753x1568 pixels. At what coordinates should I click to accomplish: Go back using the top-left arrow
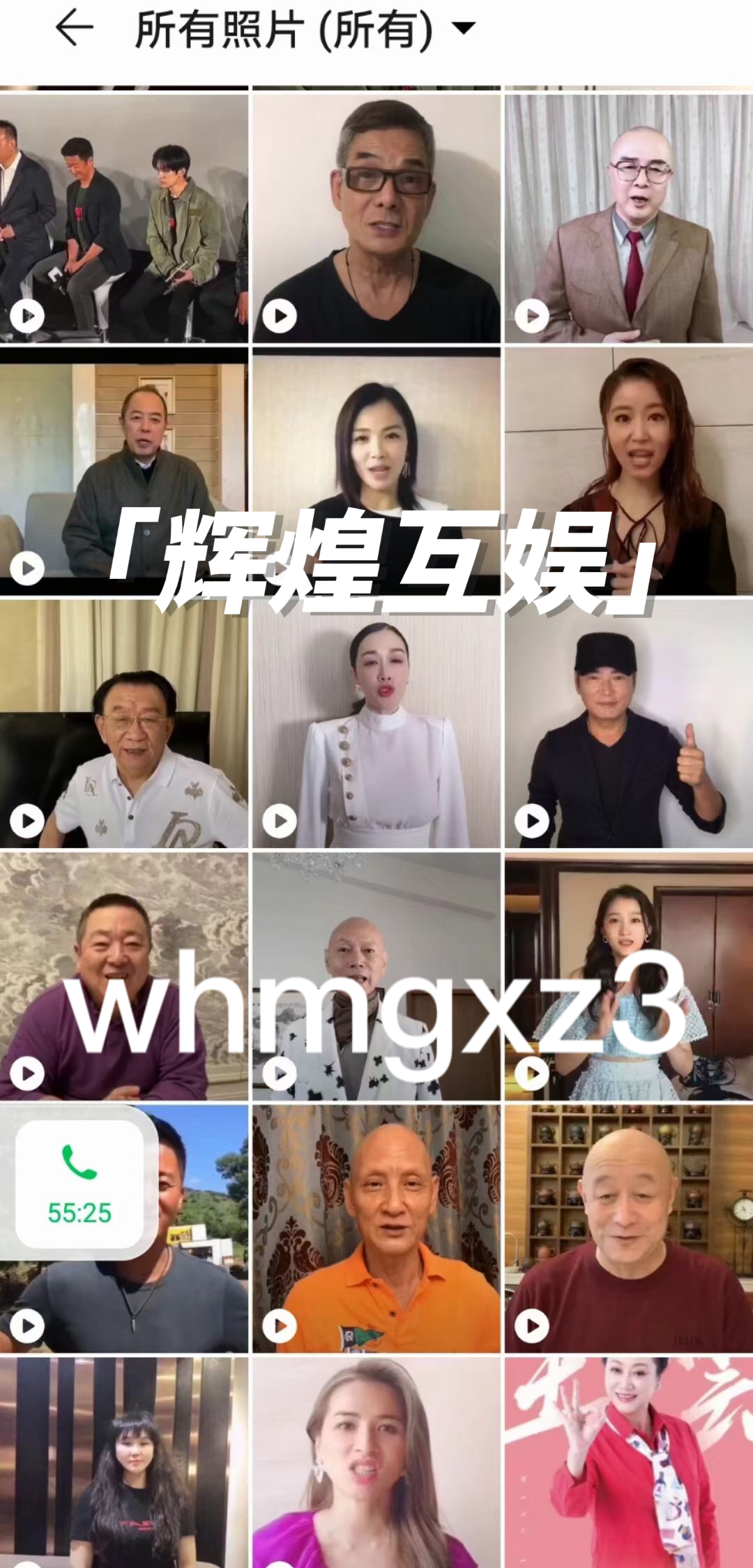tap(74, 29)
